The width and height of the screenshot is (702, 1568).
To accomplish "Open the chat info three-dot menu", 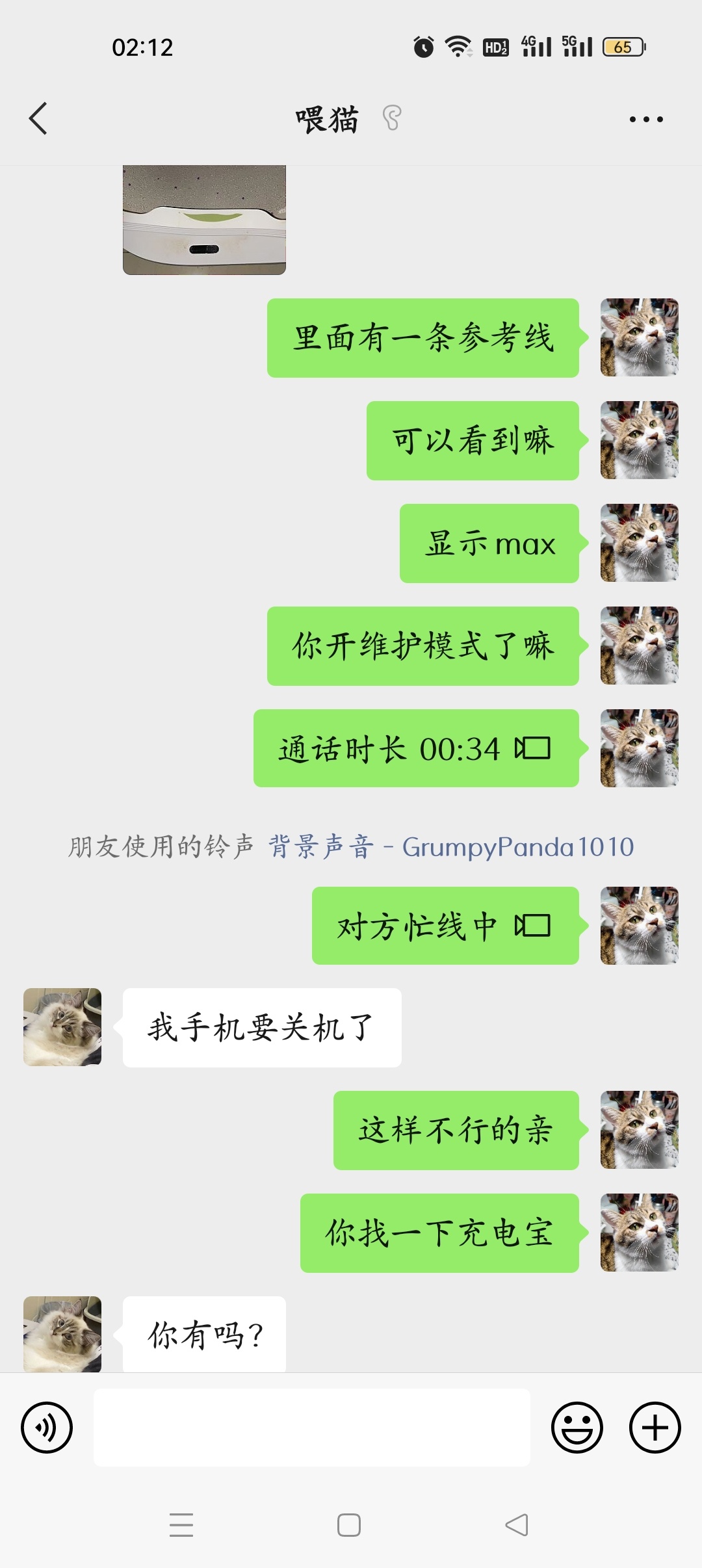I will (645, 120).
